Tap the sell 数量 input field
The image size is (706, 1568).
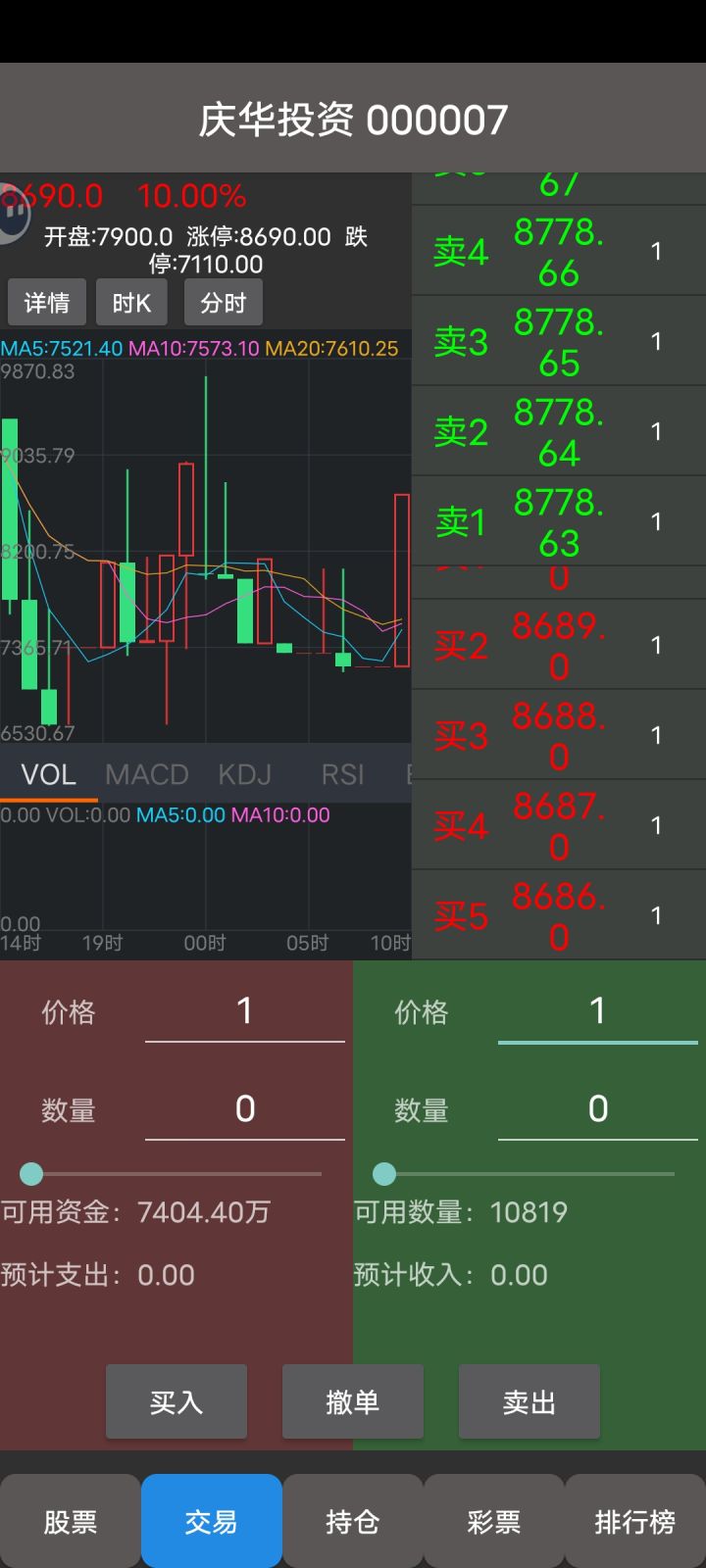coord(598,1109)
